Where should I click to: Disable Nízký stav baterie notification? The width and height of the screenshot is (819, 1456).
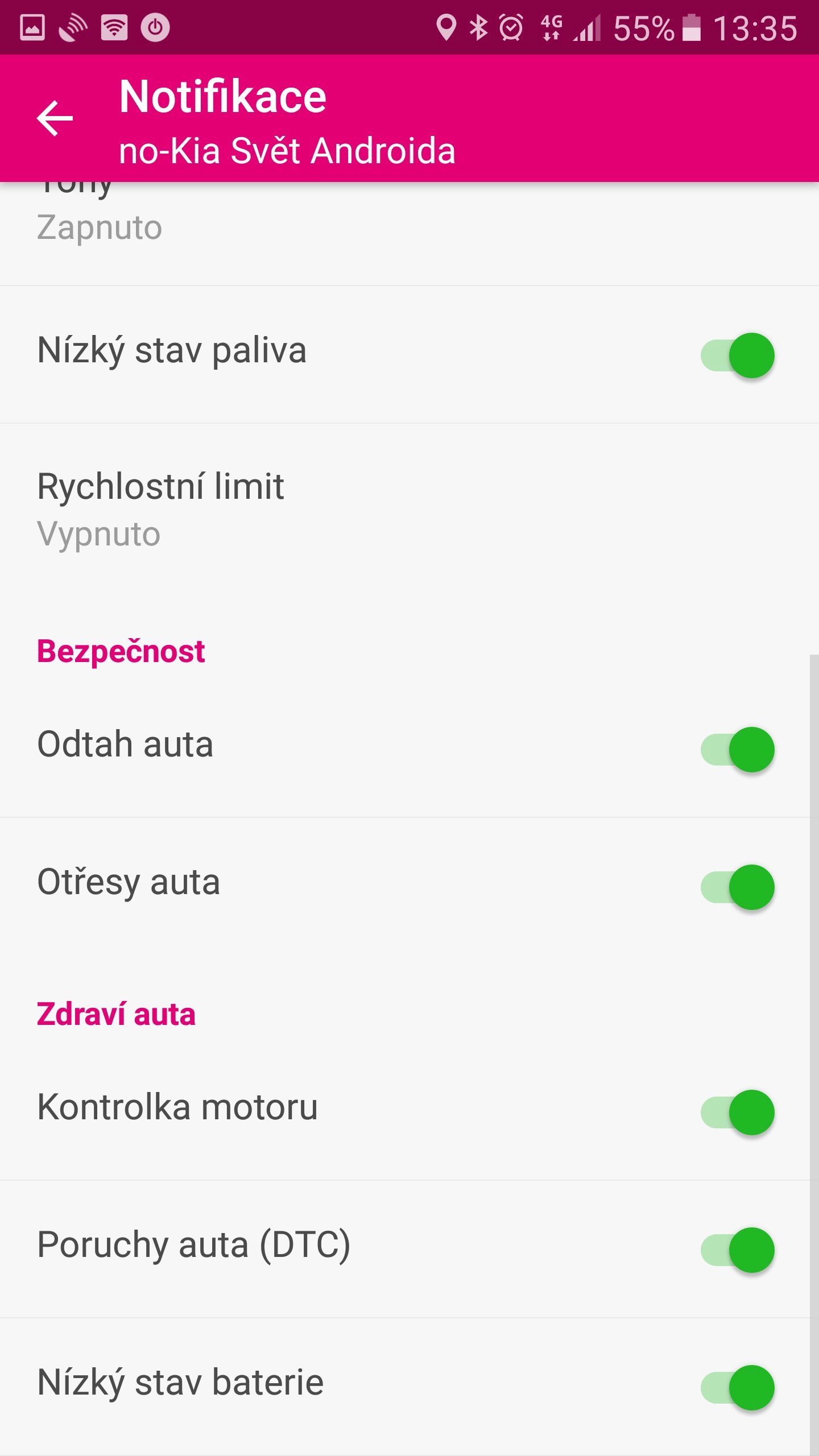point(737,1387)
